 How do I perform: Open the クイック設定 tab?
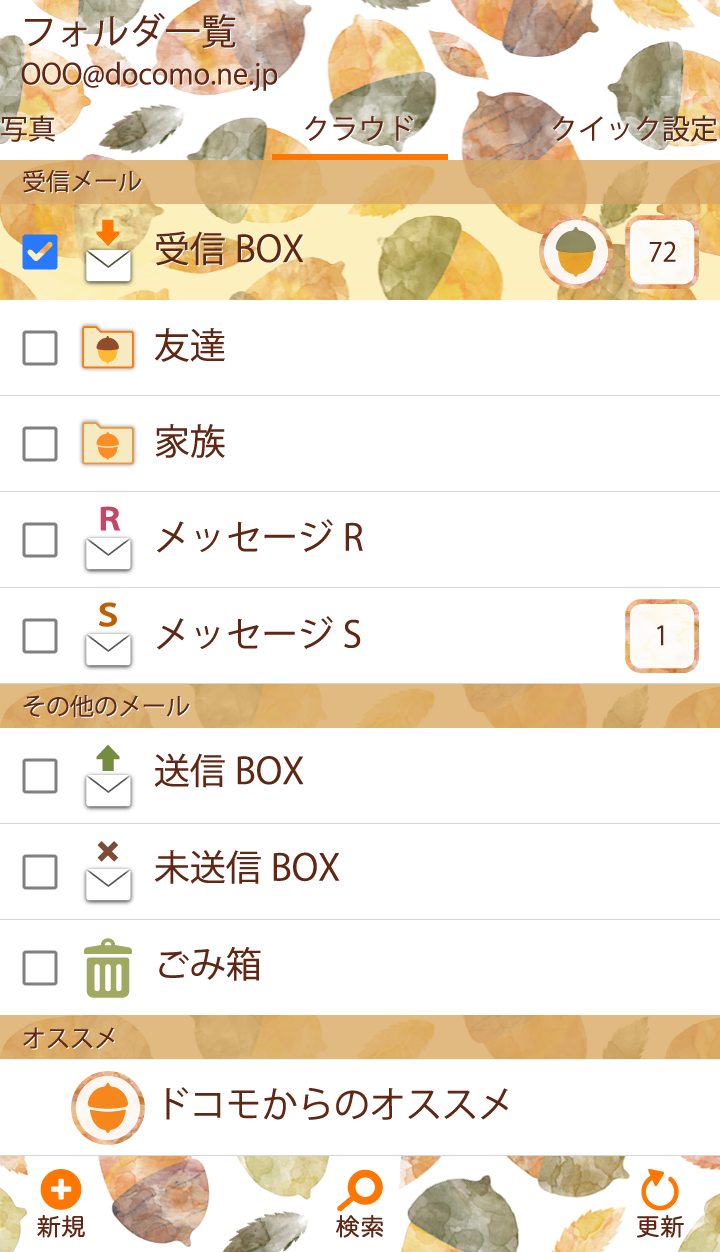click(x=634, y=129)
